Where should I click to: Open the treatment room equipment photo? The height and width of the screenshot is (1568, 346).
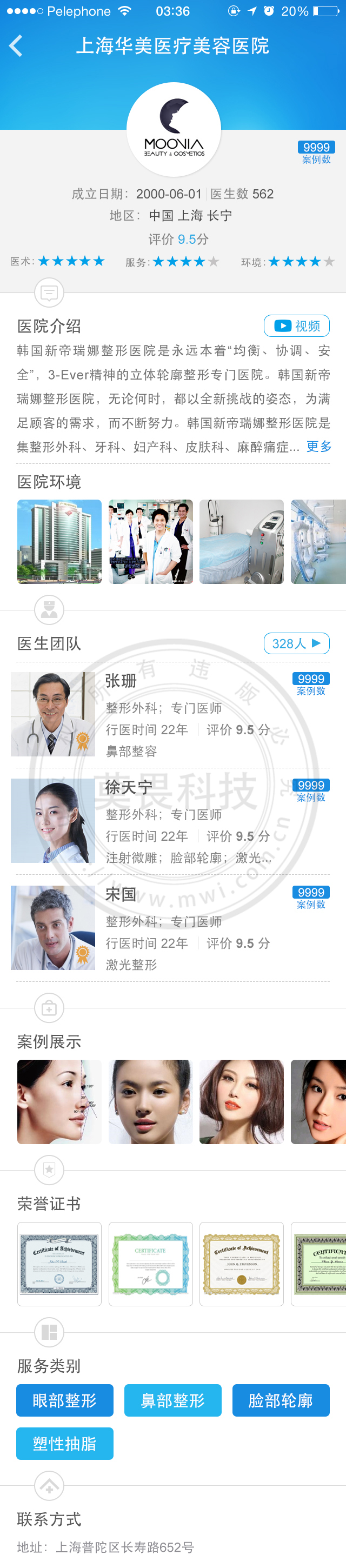[241, 541]
